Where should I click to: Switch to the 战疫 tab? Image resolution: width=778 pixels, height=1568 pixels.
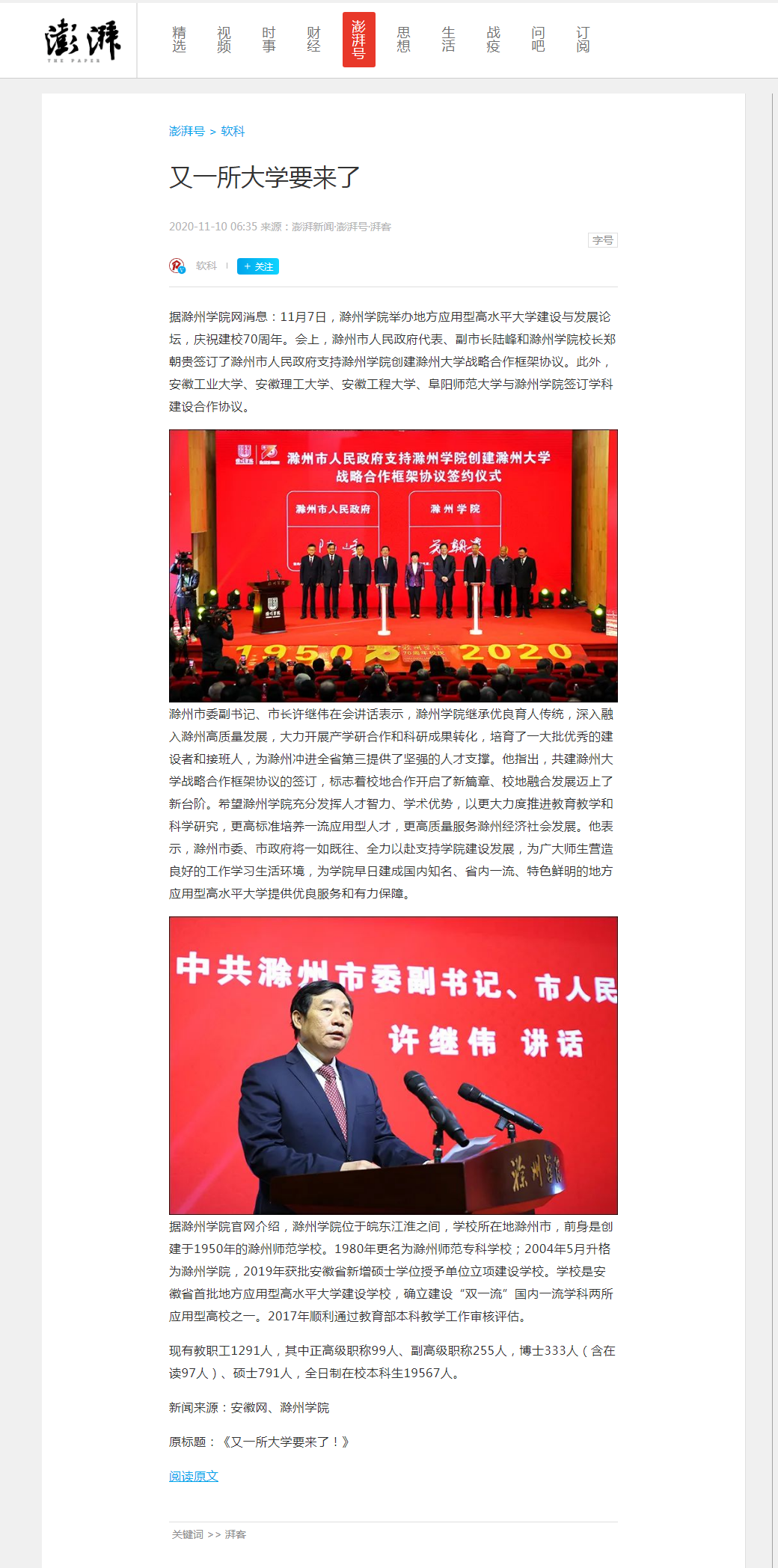pyautogui.click(x=493, y=40)
